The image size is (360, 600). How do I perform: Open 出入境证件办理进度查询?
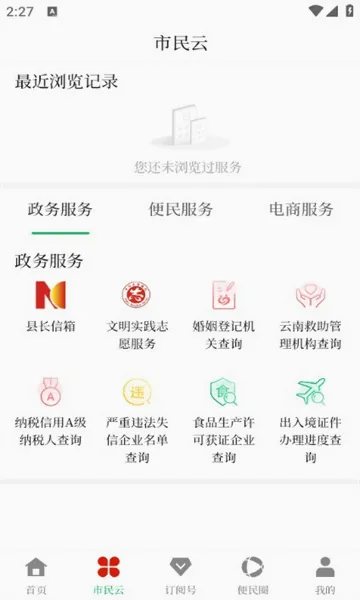(x=310, y=420)
